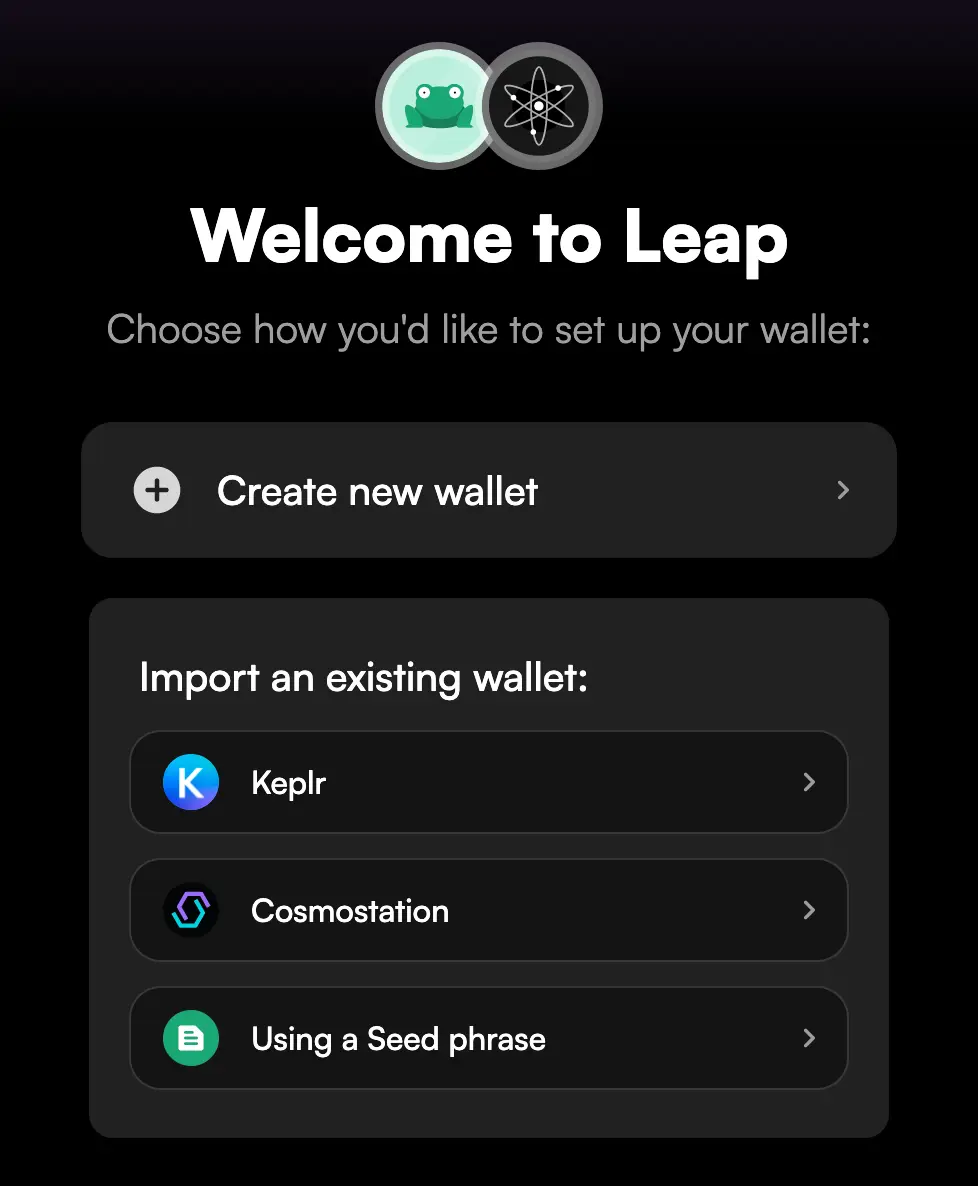Expand the Create new wallet chevron

coord(842,490)
